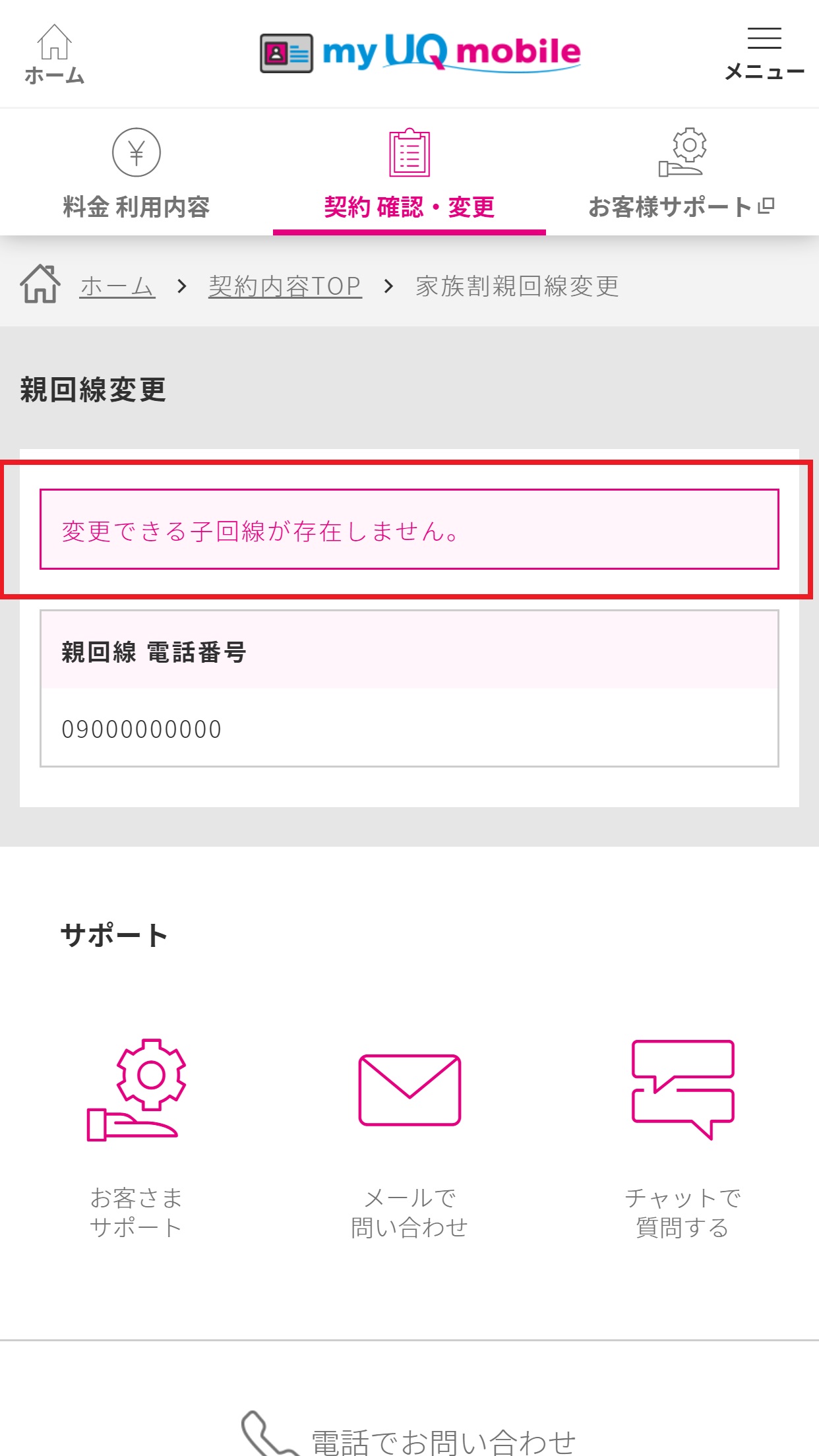Open the メニュー hamburger menu
Image resolution: width=819 pixels, height=1456 pixels.
(x=764, y=54)
